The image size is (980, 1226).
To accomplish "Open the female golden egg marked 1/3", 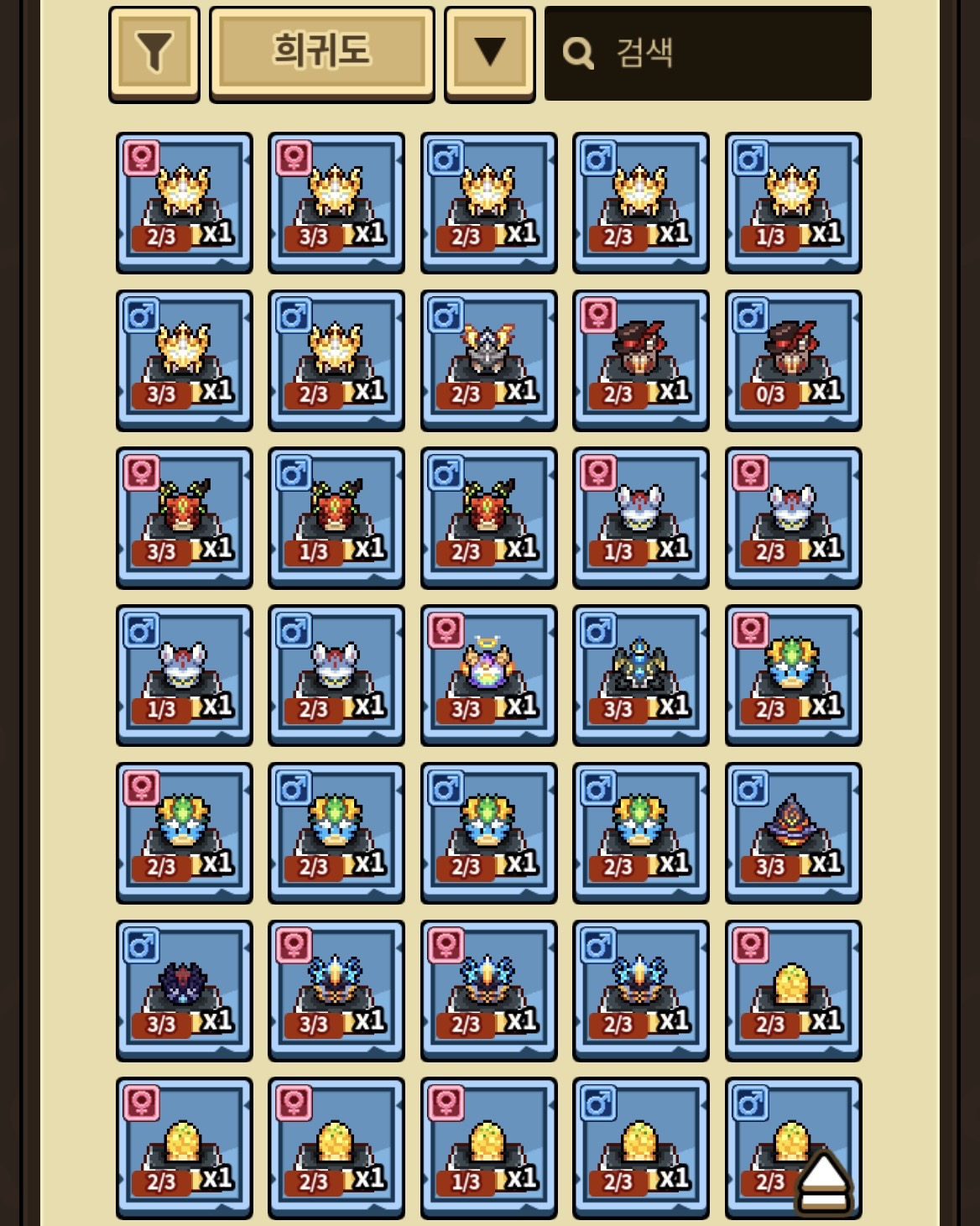I will (x=488, y=1147).
